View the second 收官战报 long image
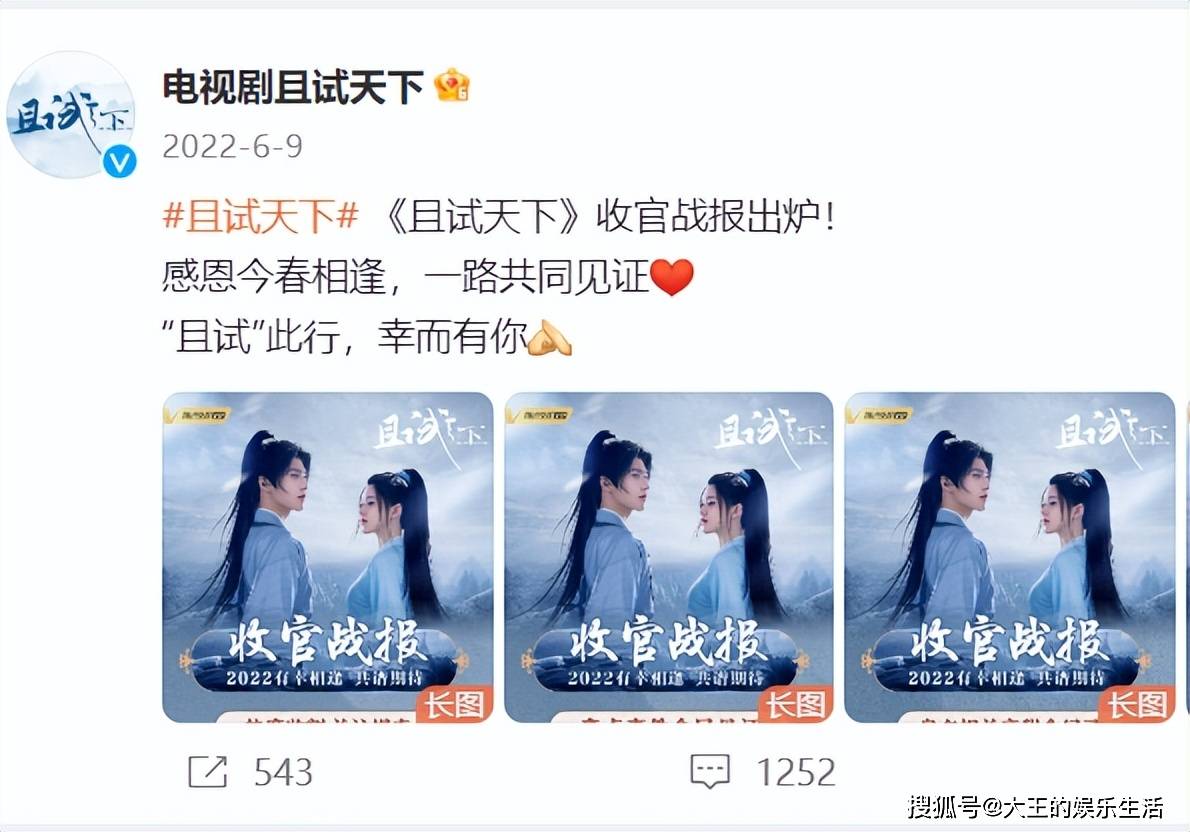The width and height of the screenshot is (1190, 832). pyautogui.click(x=668, y=556)
